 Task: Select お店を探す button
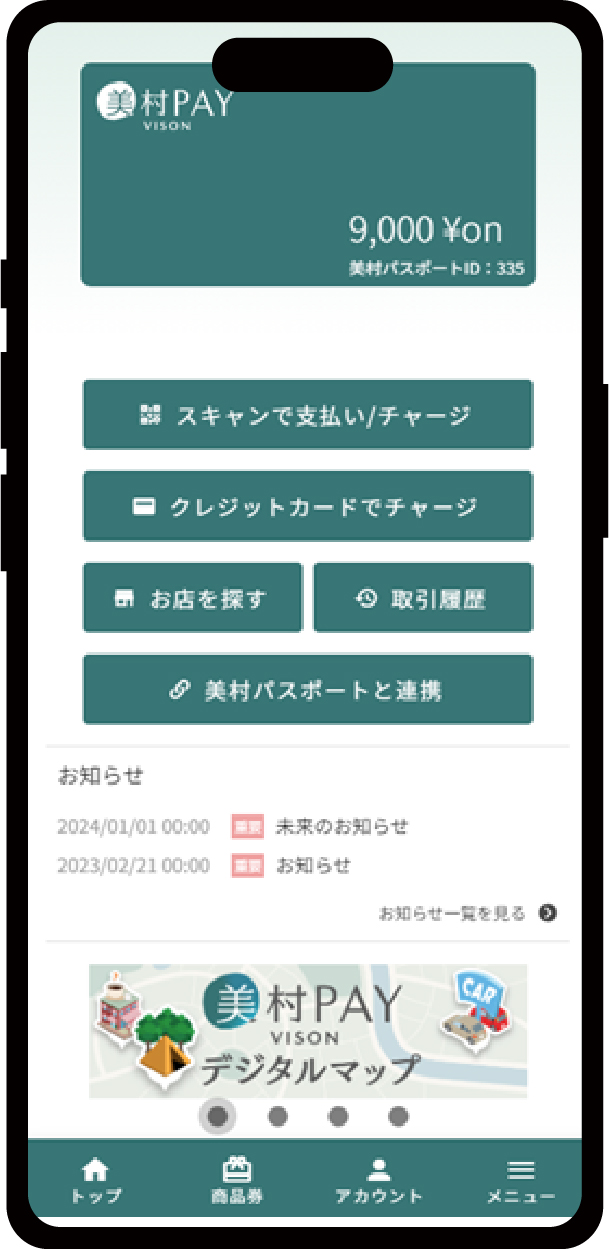[192, 598]
